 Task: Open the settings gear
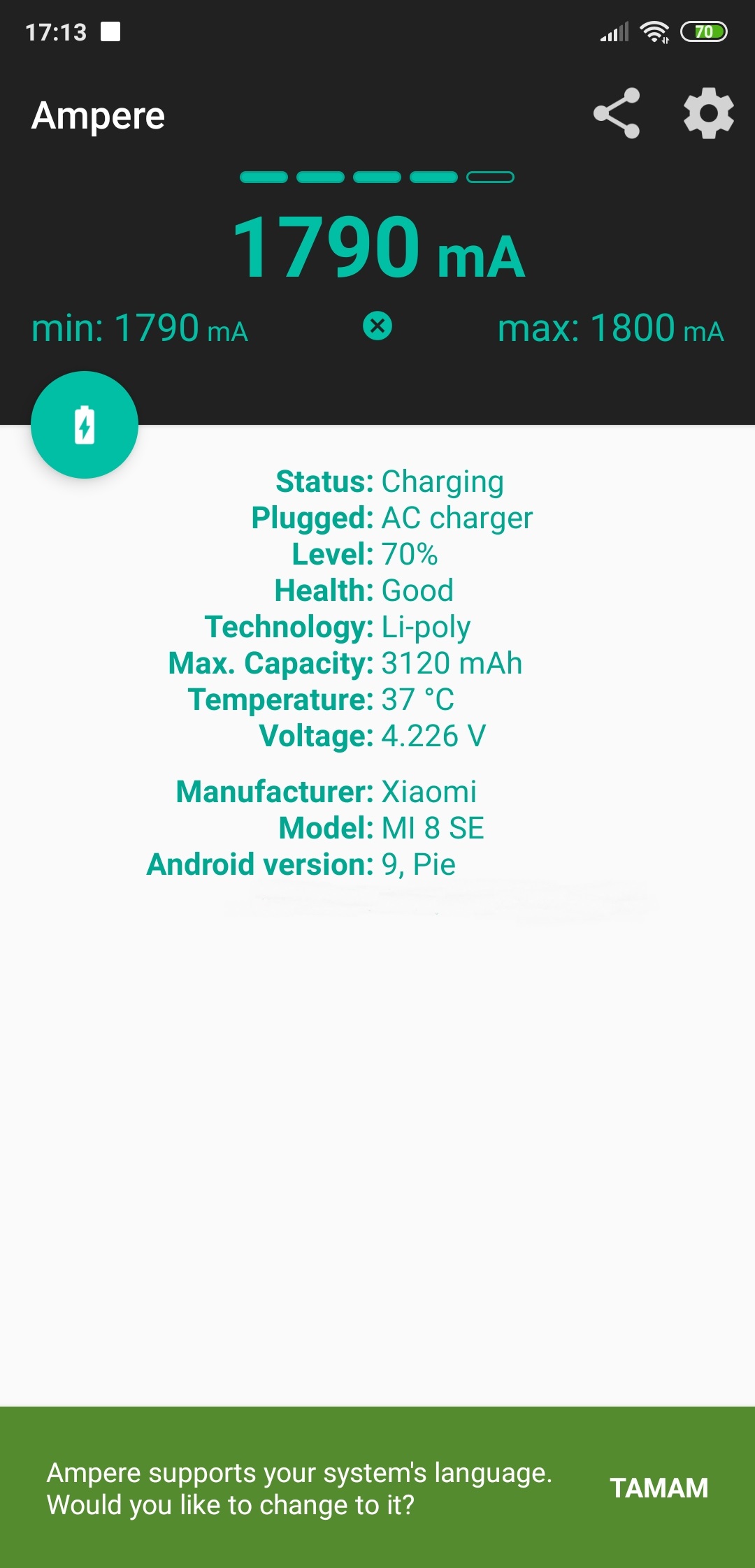click(x=708, y=113)
